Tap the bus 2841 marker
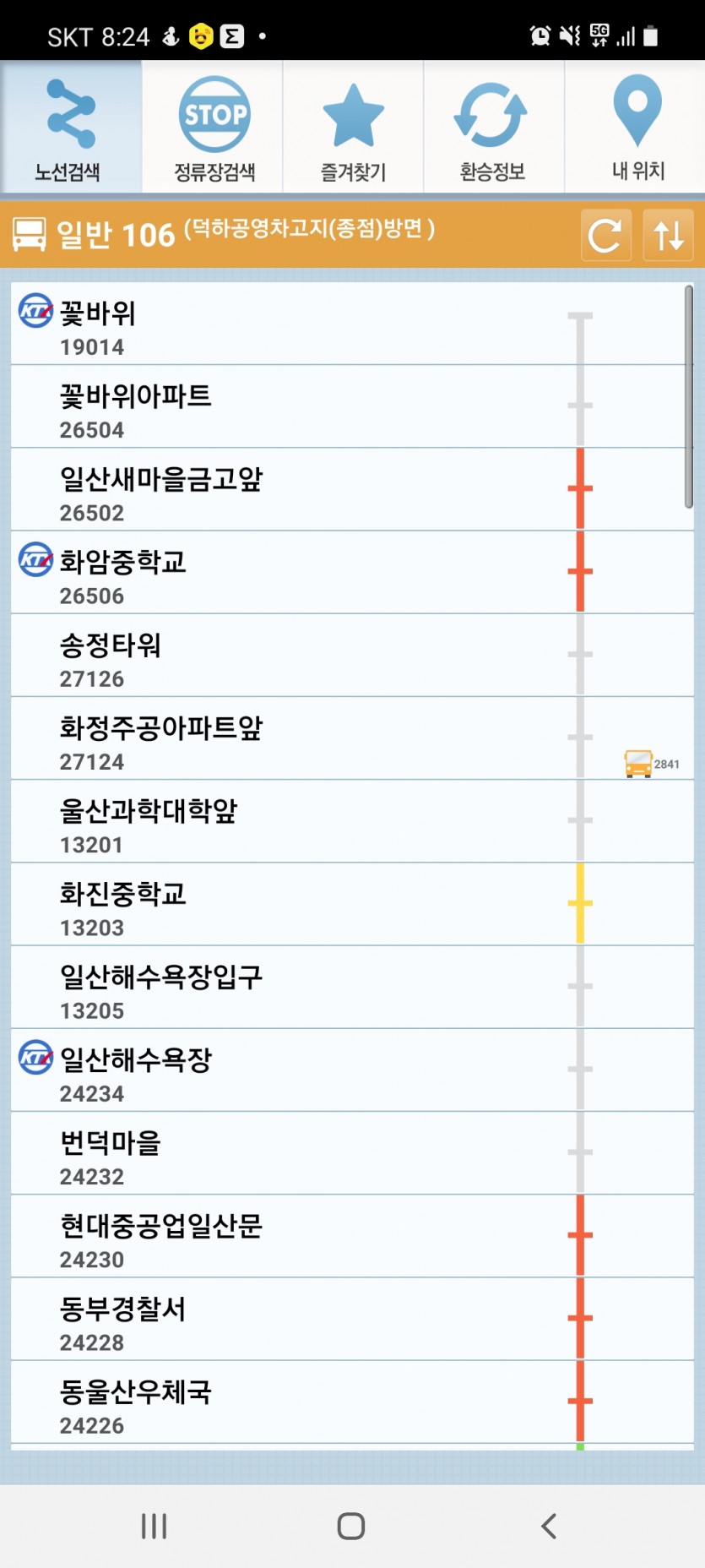Image resolution: width=705 pixels, height=1568 pixels. pyautogui.click(x=651, y=764)
